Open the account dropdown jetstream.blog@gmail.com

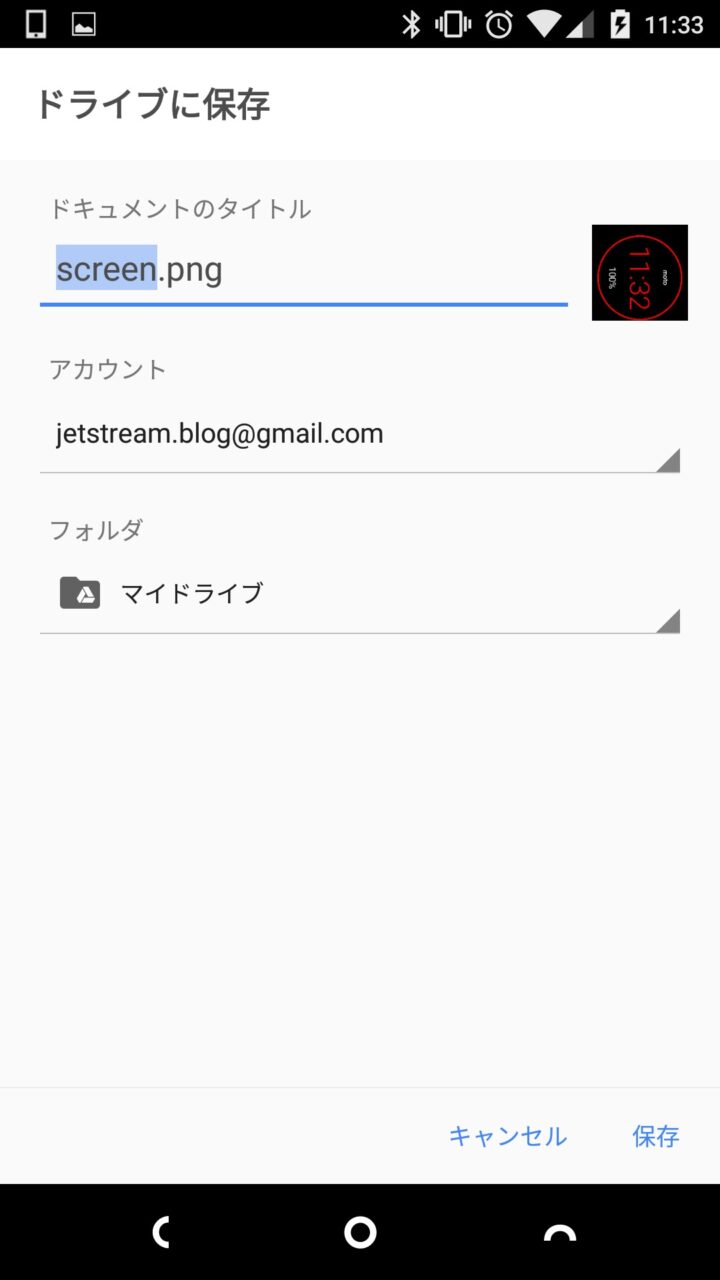(x=360, y=435)
